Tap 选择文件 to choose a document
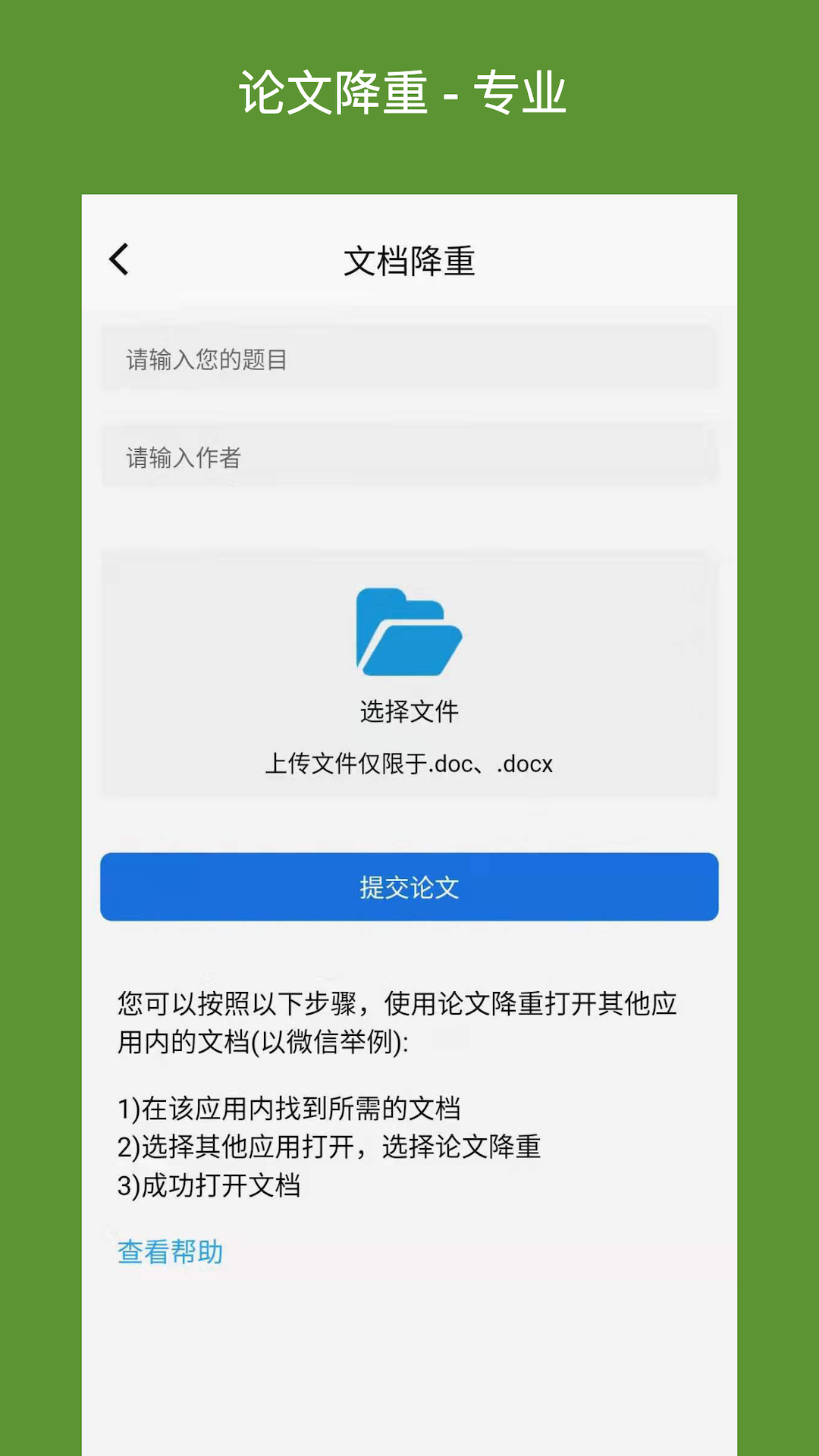This screenshot has width=819, height=1456. click(409, 711)
